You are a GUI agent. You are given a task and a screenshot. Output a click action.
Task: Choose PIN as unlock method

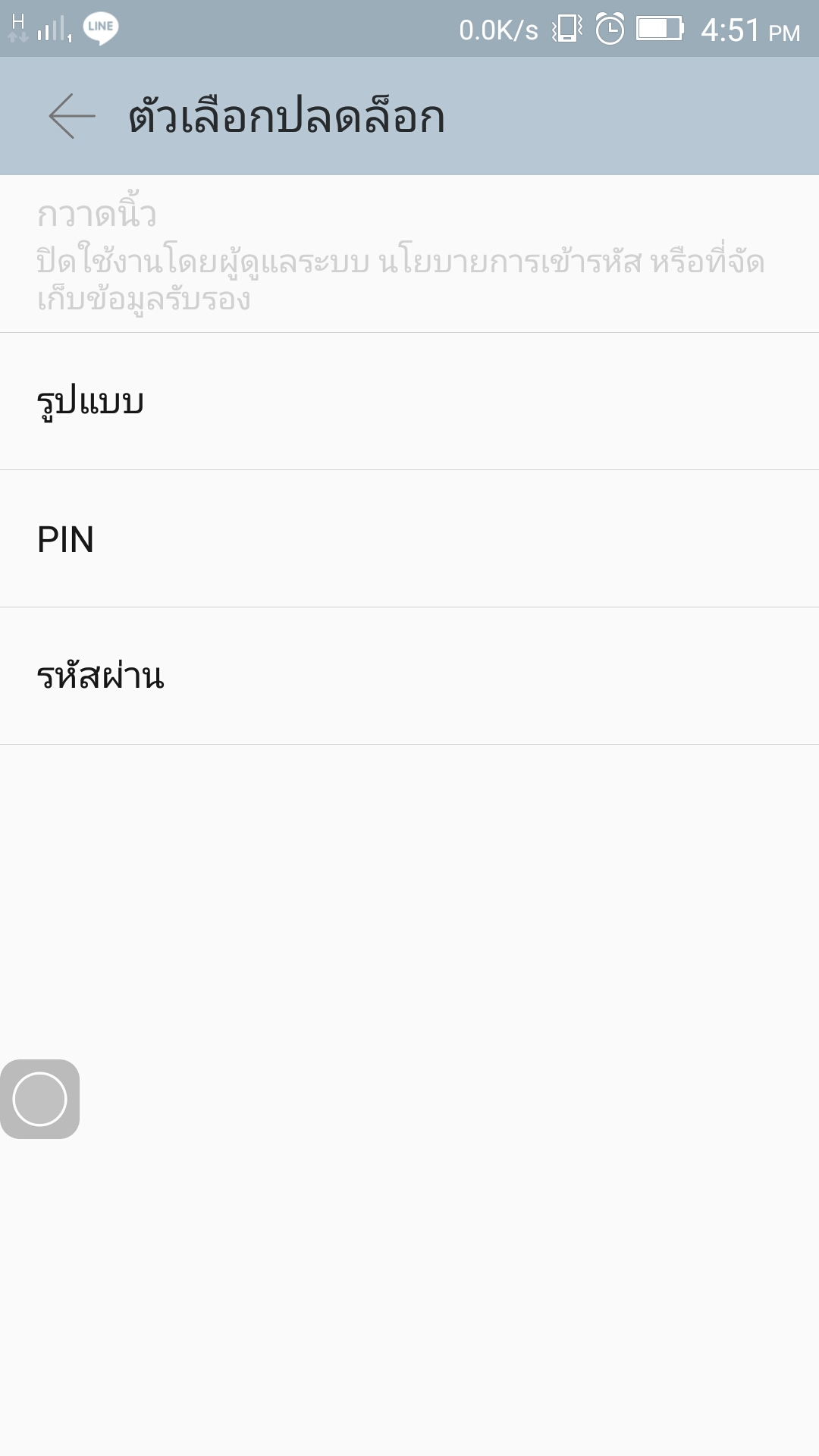point(409,538)
